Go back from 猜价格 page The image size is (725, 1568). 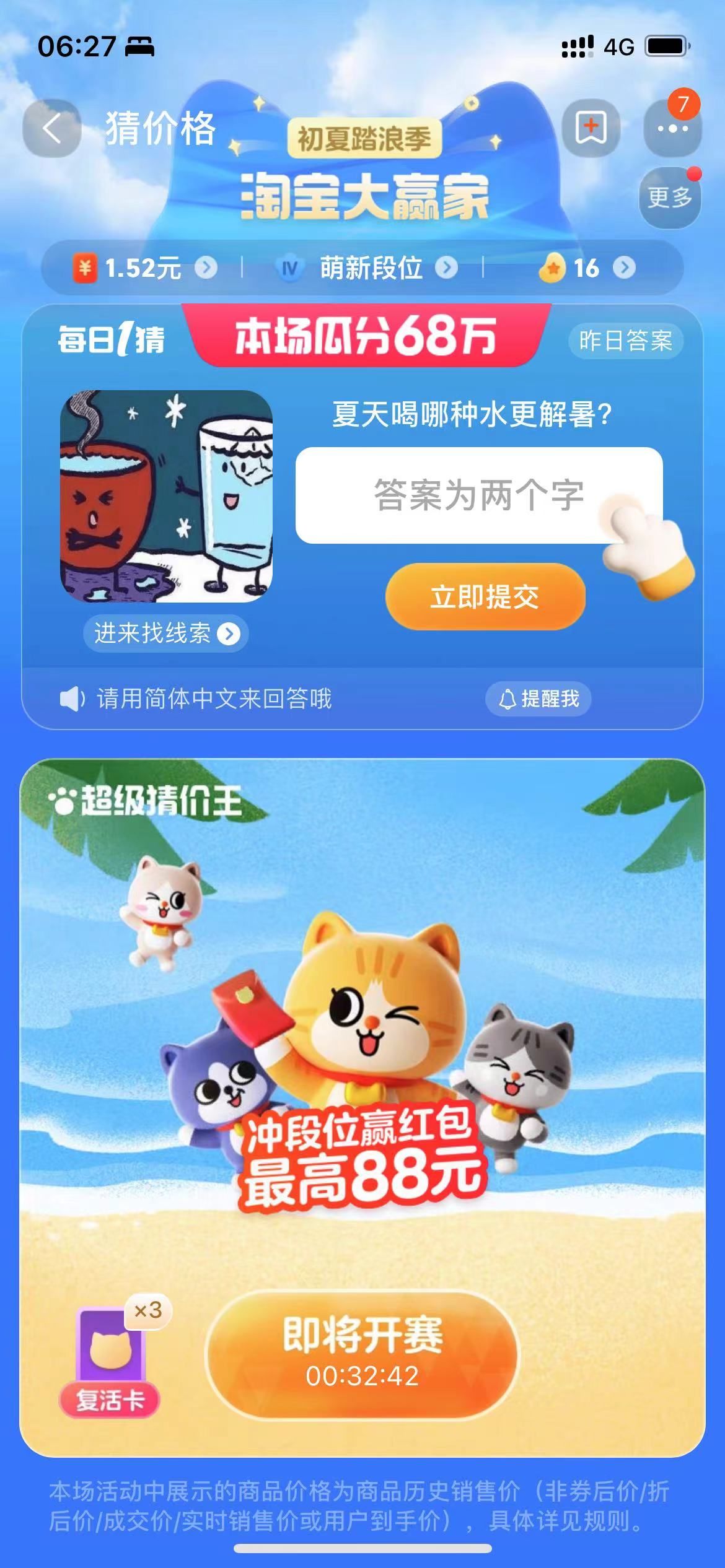pos(52,128)
